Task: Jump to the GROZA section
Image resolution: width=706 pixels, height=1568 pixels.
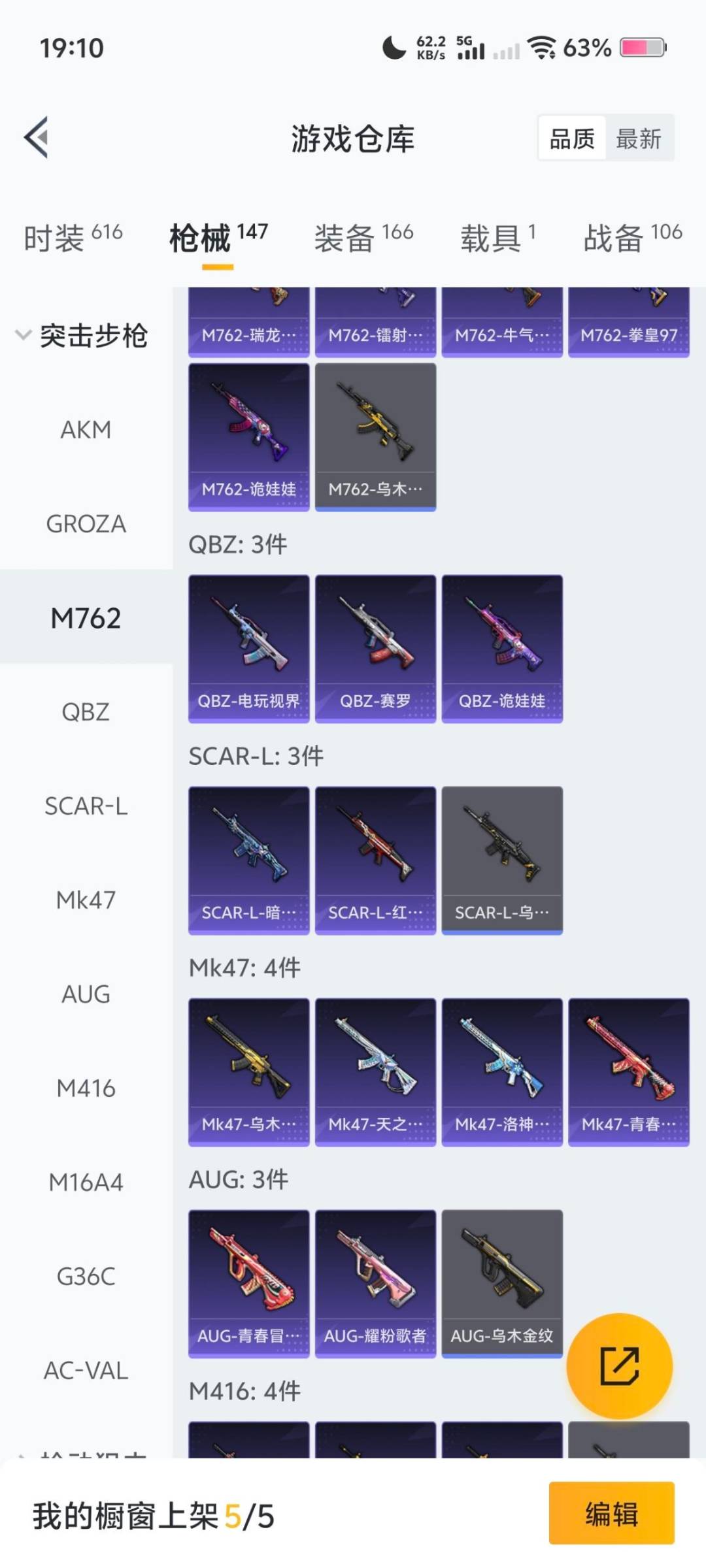Action: click(86, 524)
